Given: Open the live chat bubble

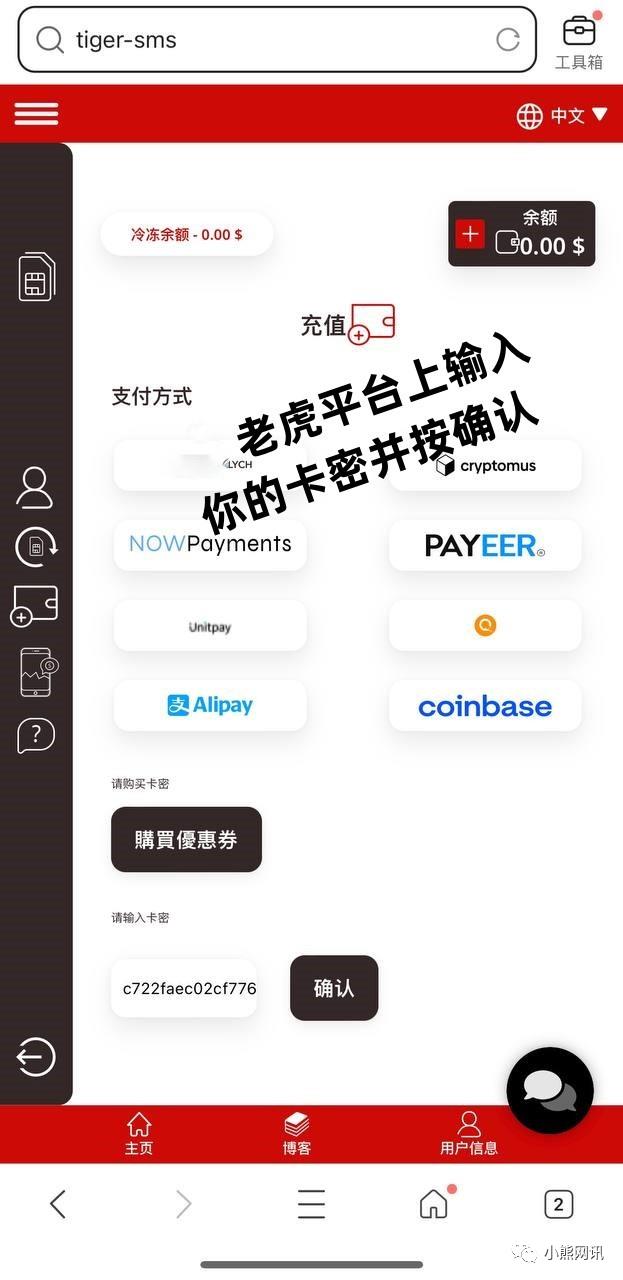Looking at the screenshot, I should (x=550, y=1090).
